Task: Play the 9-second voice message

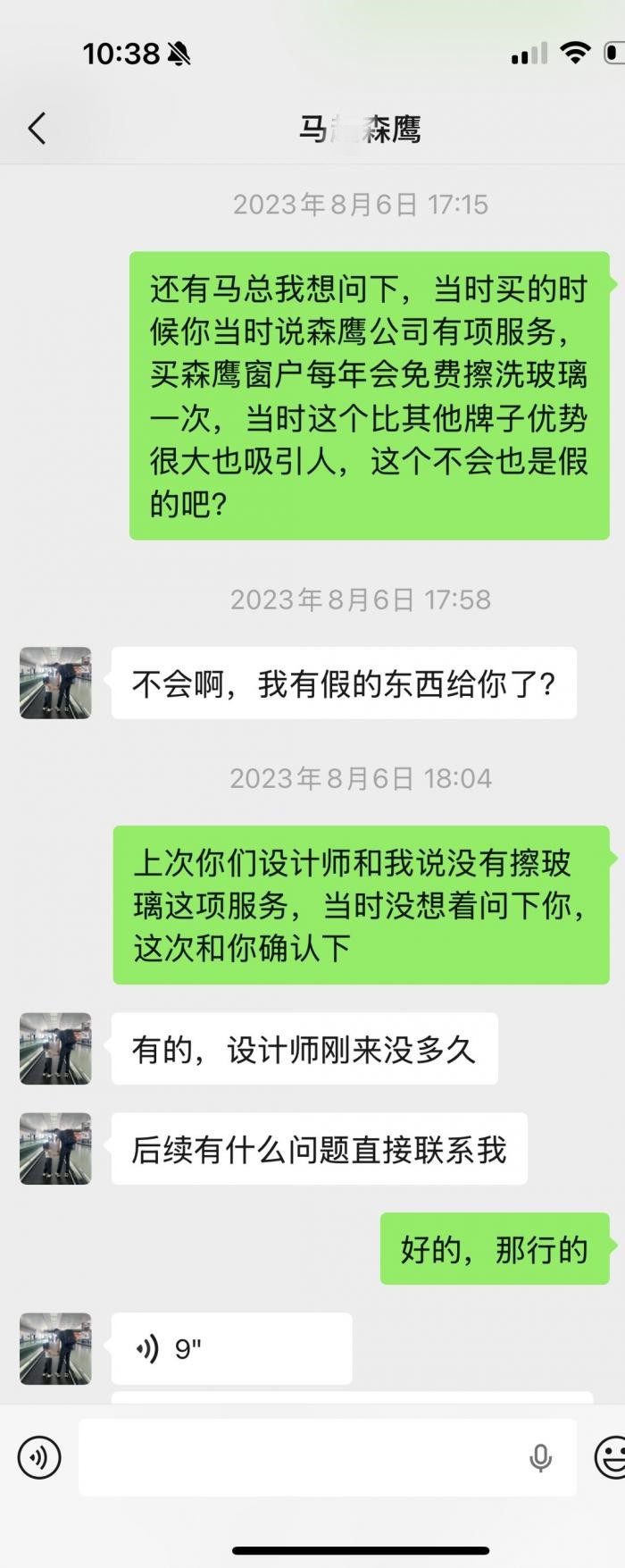Action: click(230, 1348)
